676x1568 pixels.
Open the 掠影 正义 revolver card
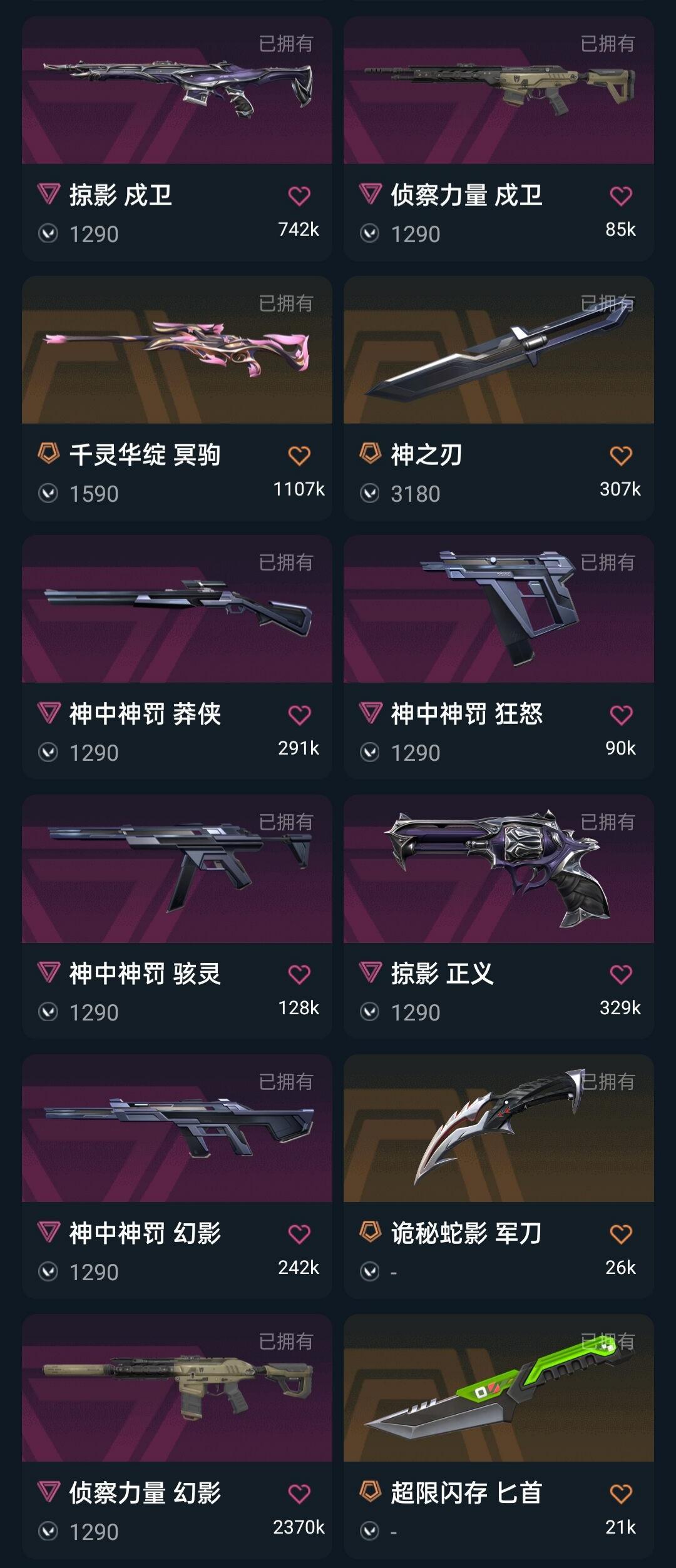[499, 917]
